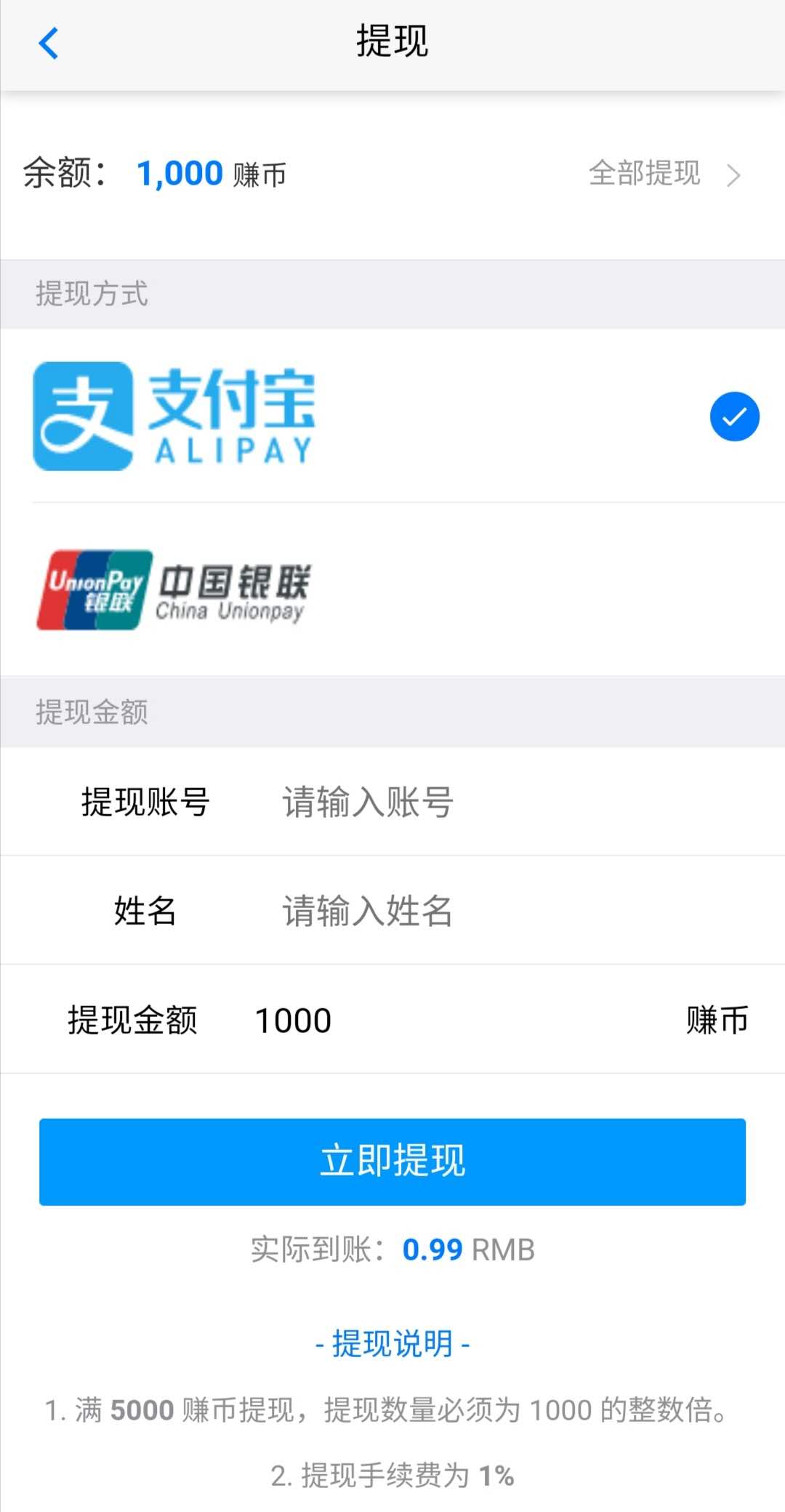785x1512 pixels.
Task: Tap 全部提现 to withdraw the full balance
Action: click(x=661, y=174)
